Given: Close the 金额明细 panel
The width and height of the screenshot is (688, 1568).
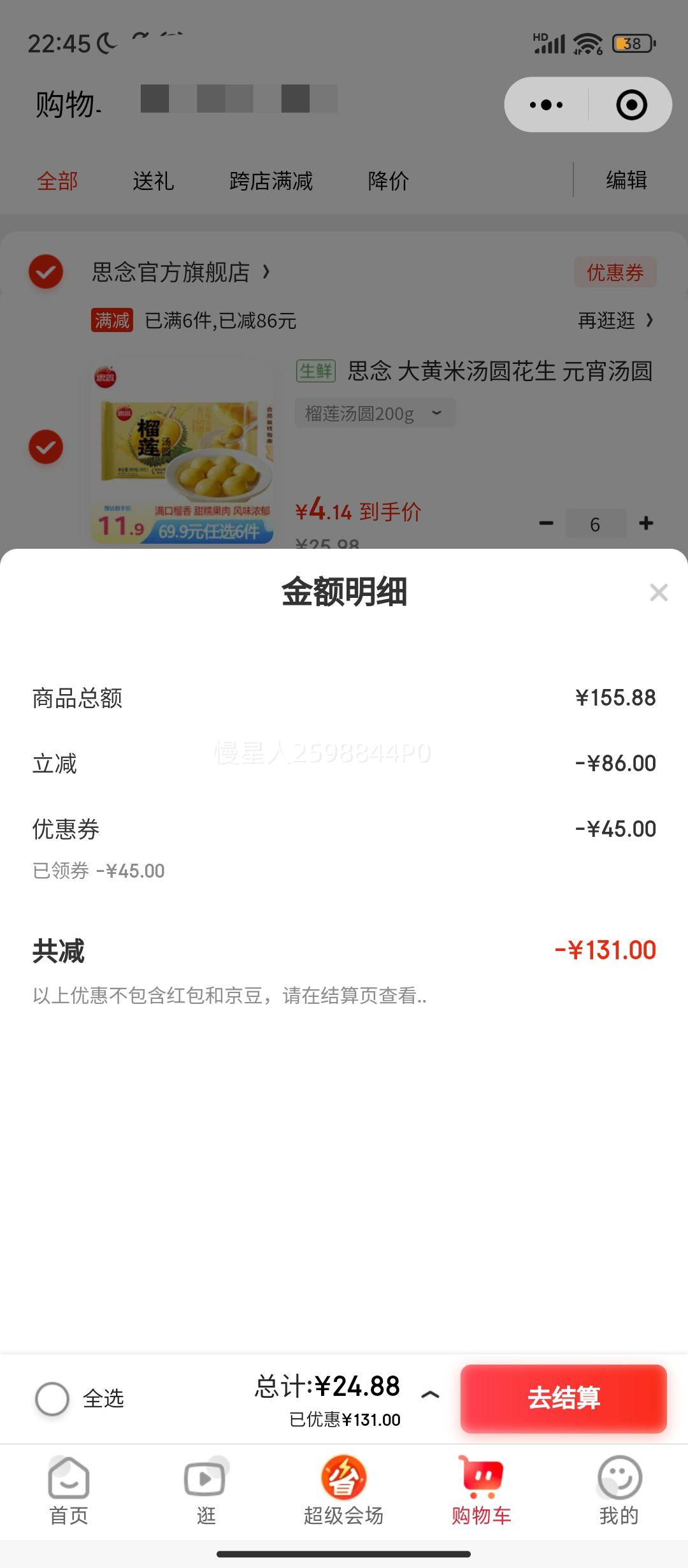Looking at the screenshot, I should [659, 592].
